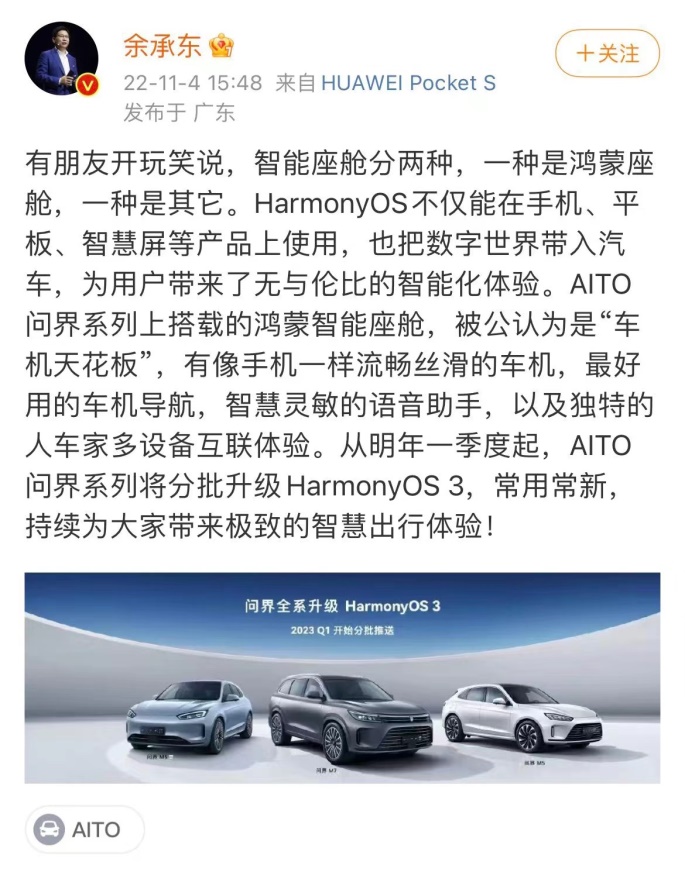View the HarmonyOS 3 upgrade image
Screen dimensions: 685x872
coord(342,677)
